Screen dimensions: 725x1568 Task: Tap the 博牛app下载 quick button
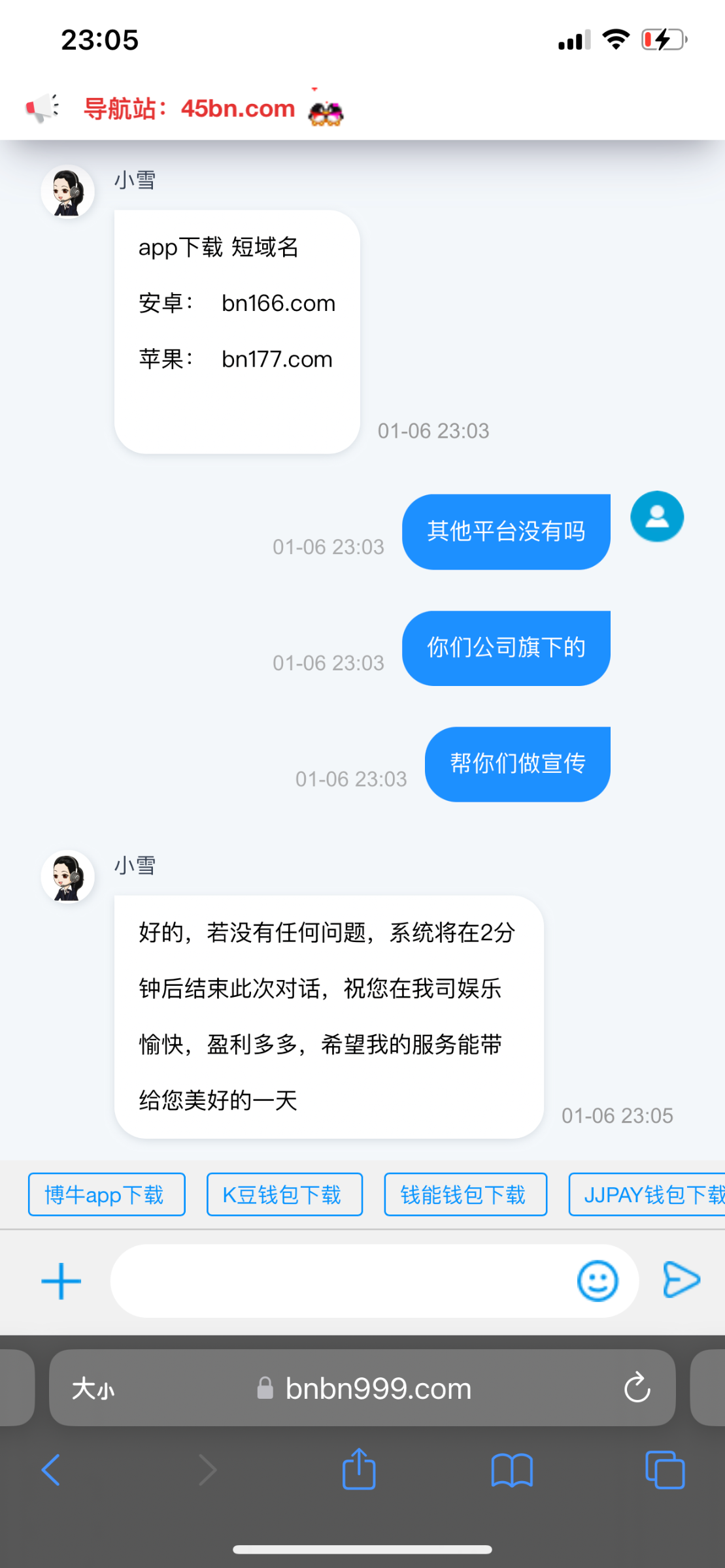click(107, 1195)
